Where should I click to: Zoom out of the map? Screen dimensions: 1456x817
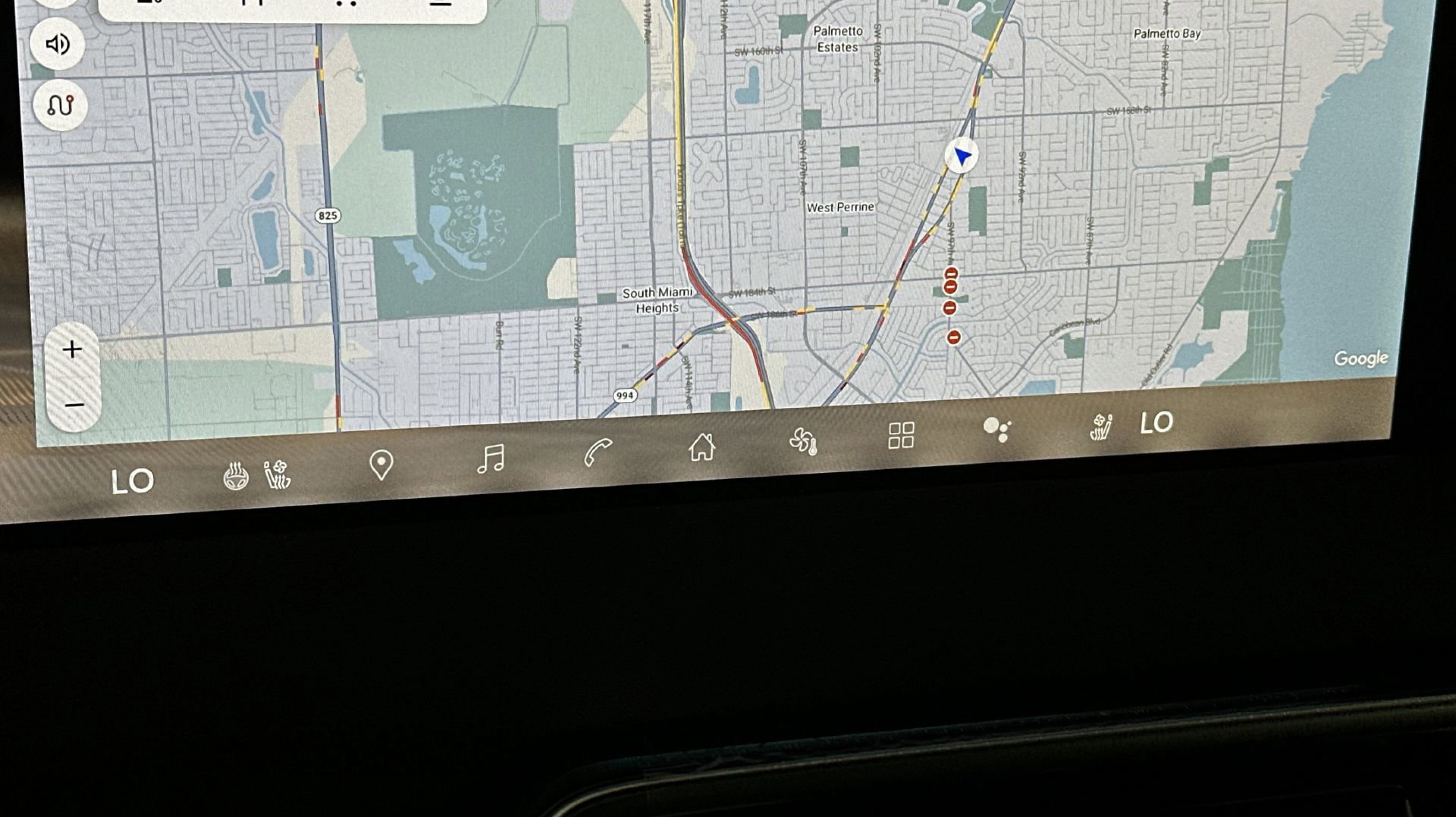tap(74, 405)
